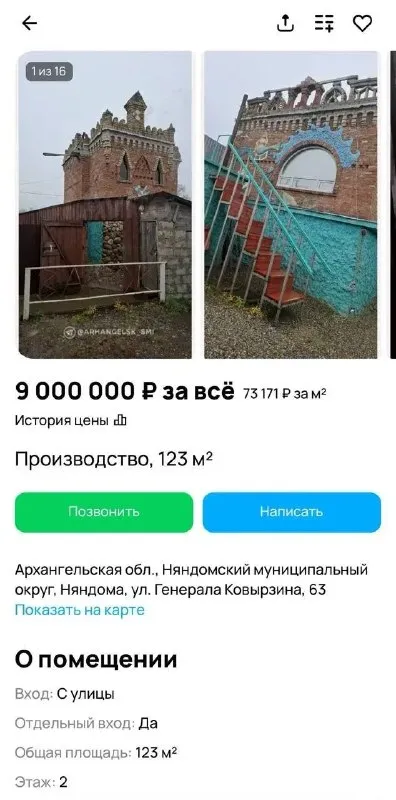Share this listing
Viewport: 396px width, 800px height.
tap(285, 23)
